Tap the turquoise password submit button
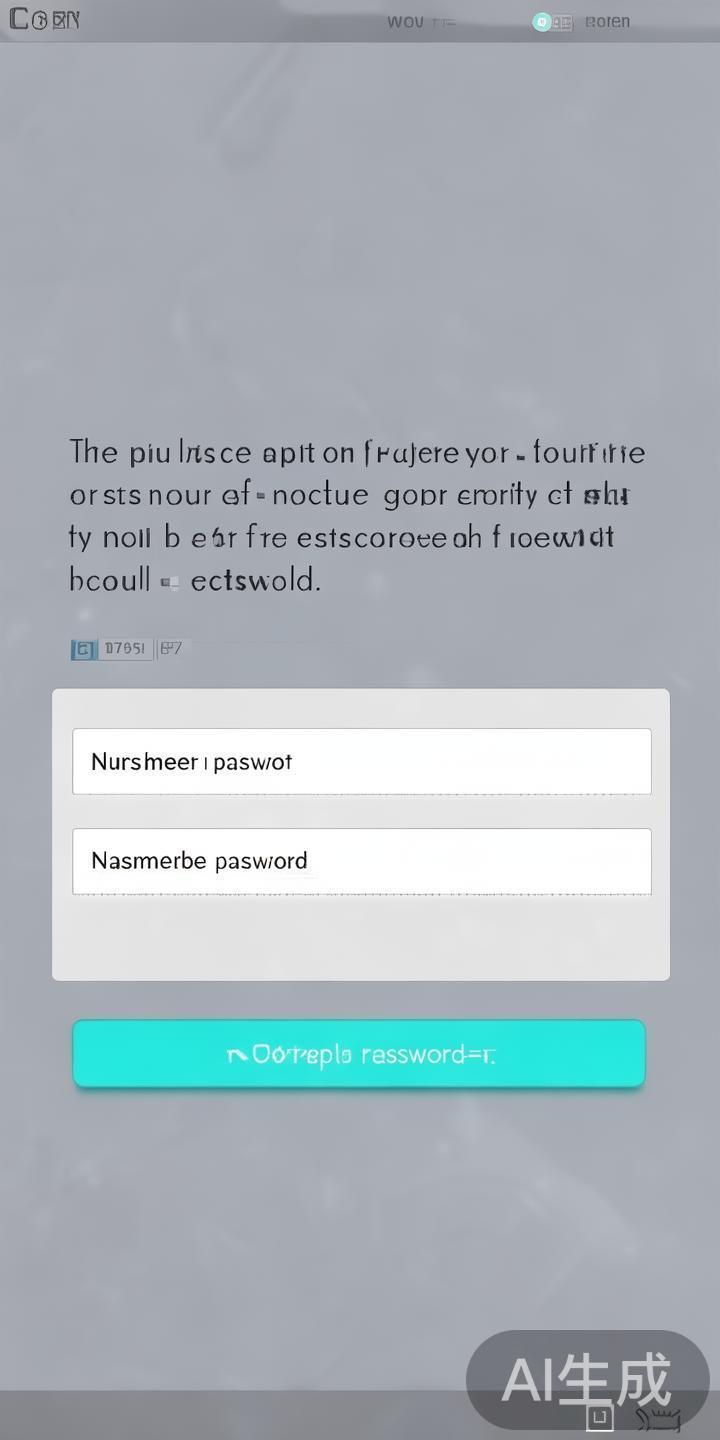This screenshot has width=720, height=1440. click(x=359, y=1053)
